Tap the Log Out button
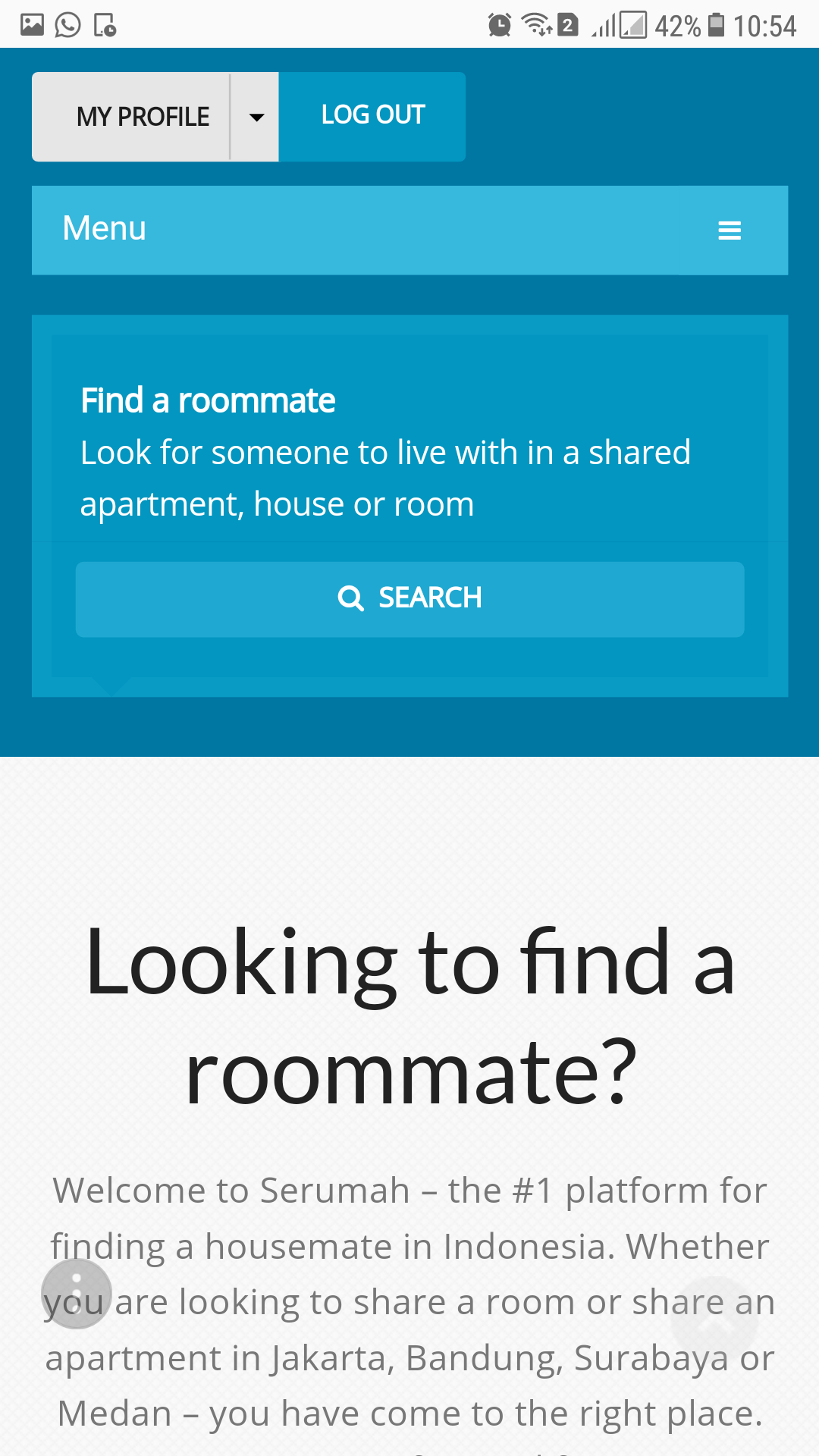 coord(372,116)
